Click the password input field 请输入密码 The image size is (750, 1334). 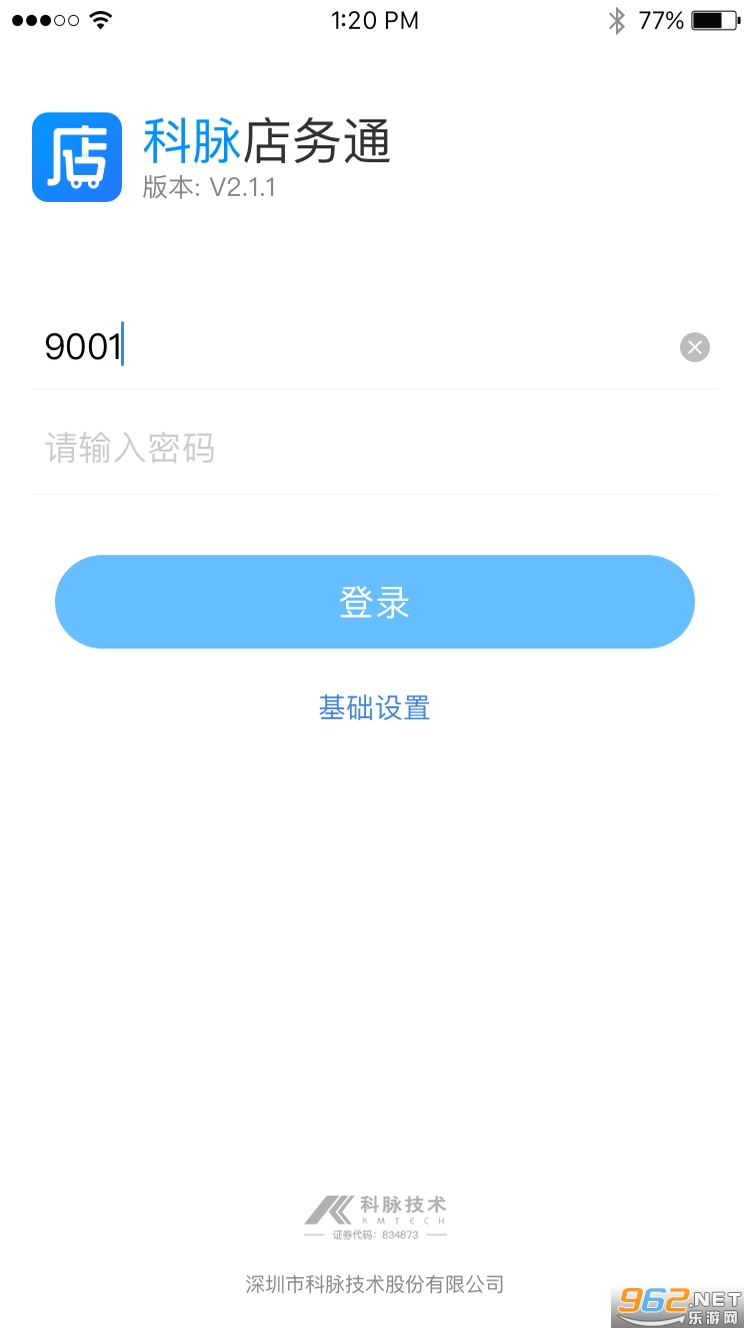pos(375,448)
